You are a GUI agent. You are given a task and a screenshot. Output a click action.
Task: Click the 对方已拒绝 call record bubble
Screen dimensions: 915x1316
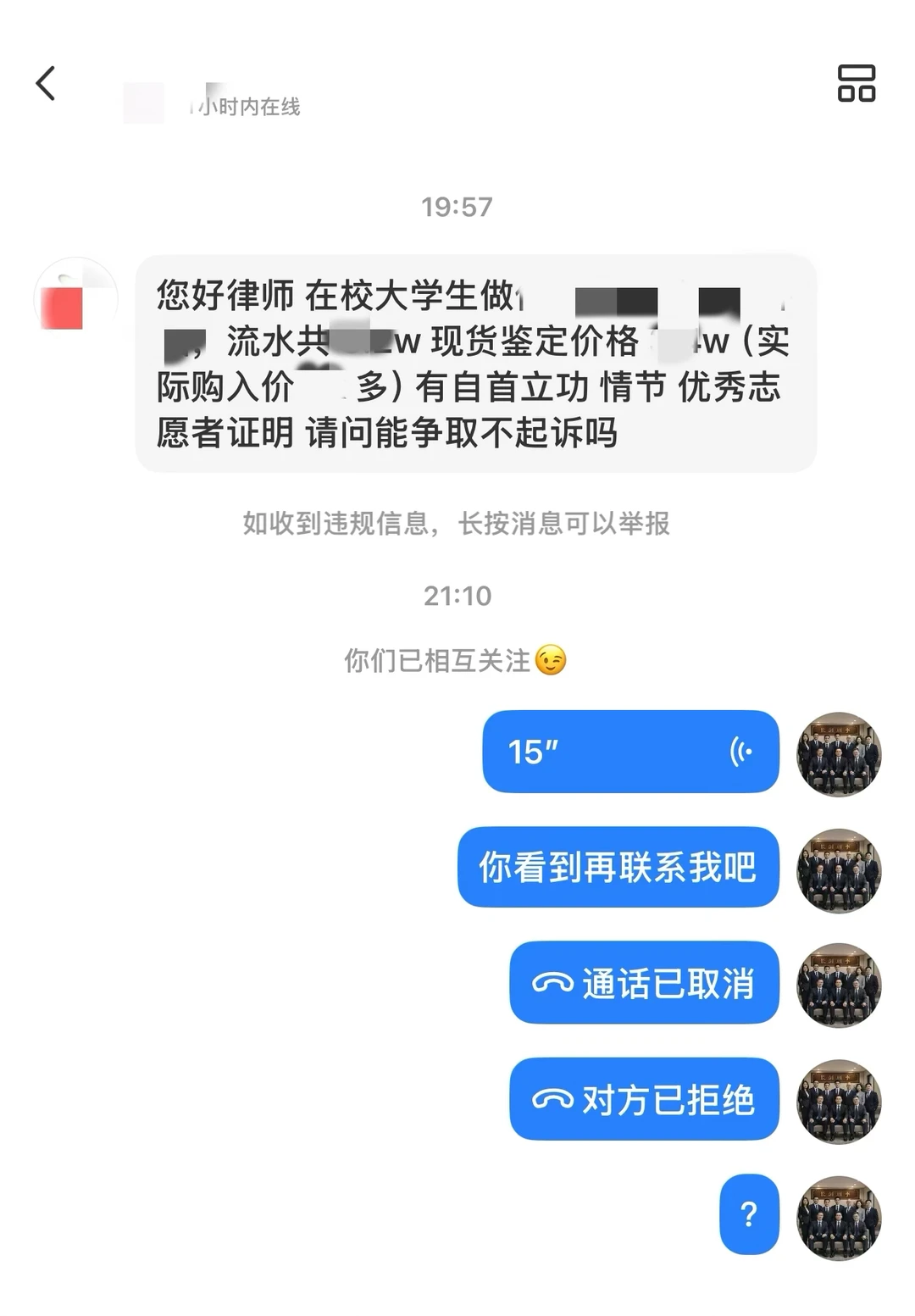click(642, 1100)
